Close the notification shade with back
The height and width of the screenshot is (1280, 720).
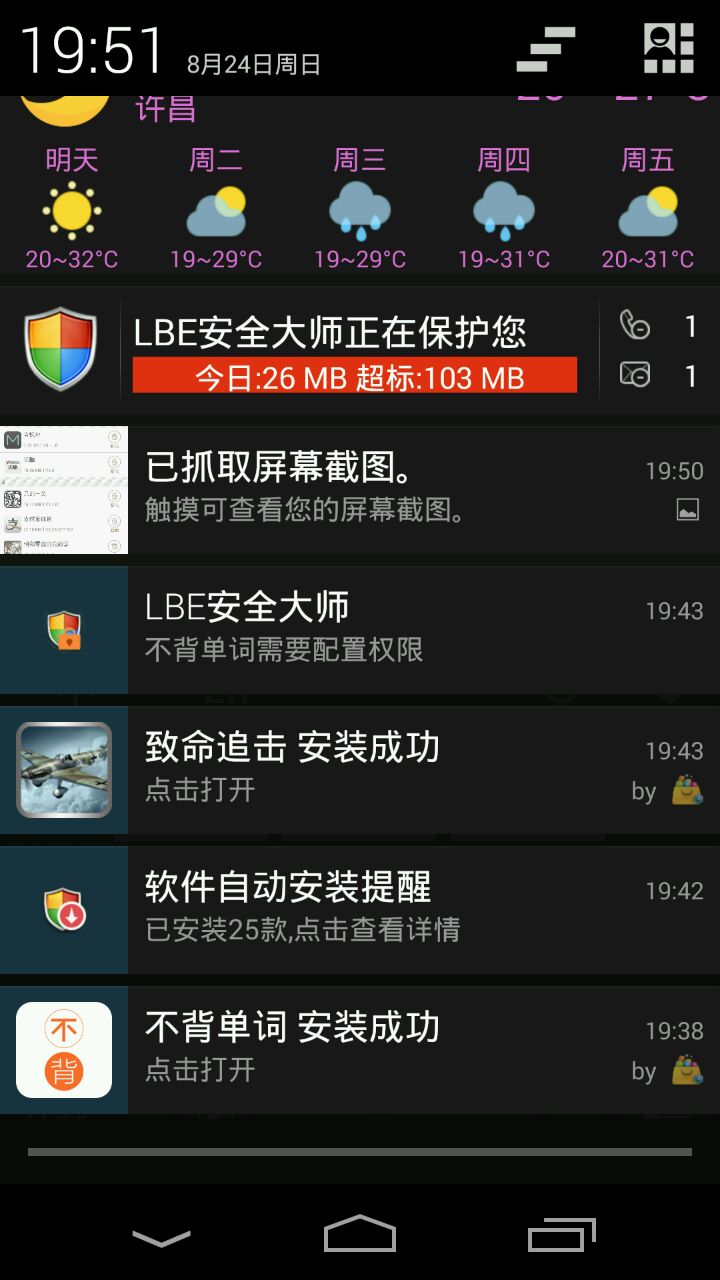[x=161, y=1239]
